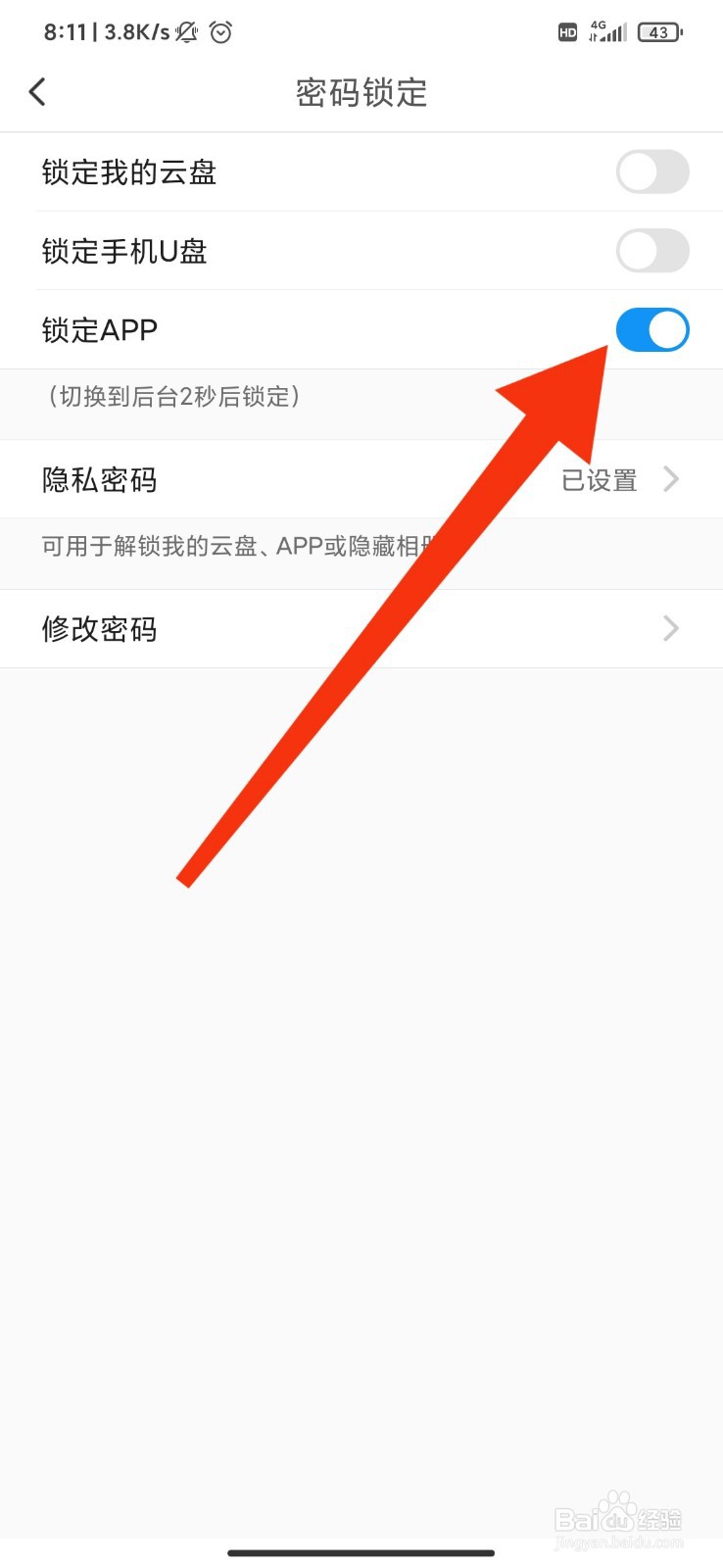The width and height of the screenshot is (723, 1568).
Task: Click the HD volte indicator icon
Action: (566, 32)
